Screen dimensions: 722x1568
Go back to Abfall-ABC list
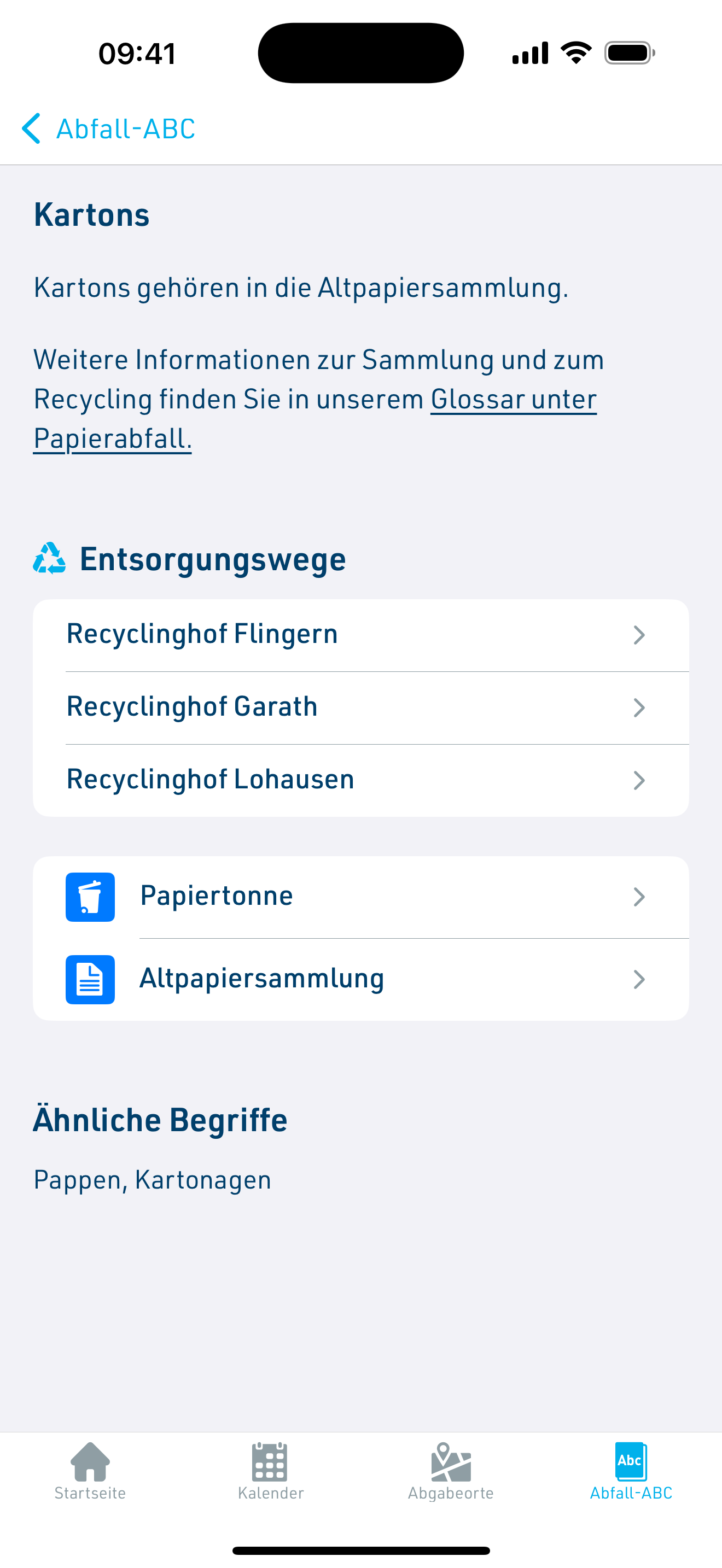pos(108,128)
